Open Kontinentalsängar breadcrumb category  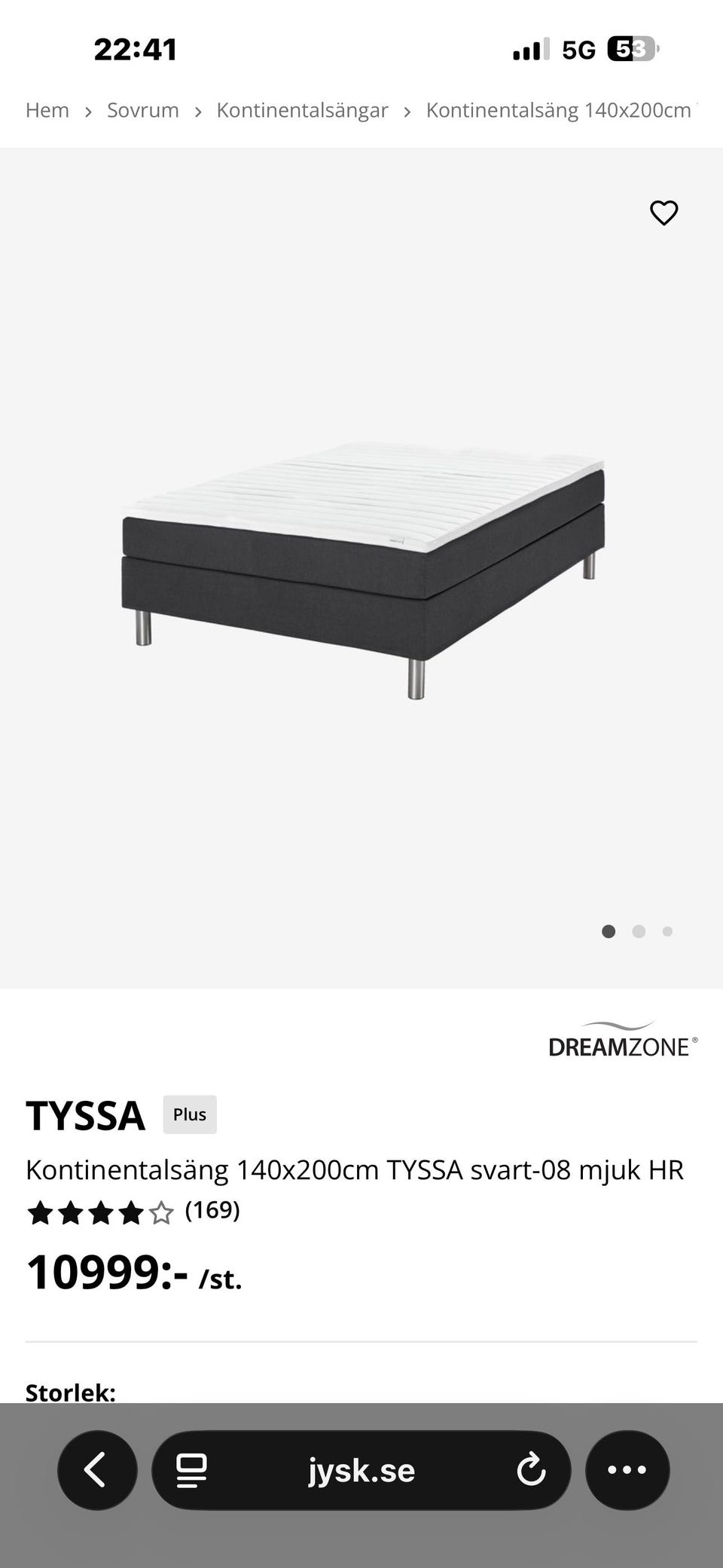click(x=302, y=111)
